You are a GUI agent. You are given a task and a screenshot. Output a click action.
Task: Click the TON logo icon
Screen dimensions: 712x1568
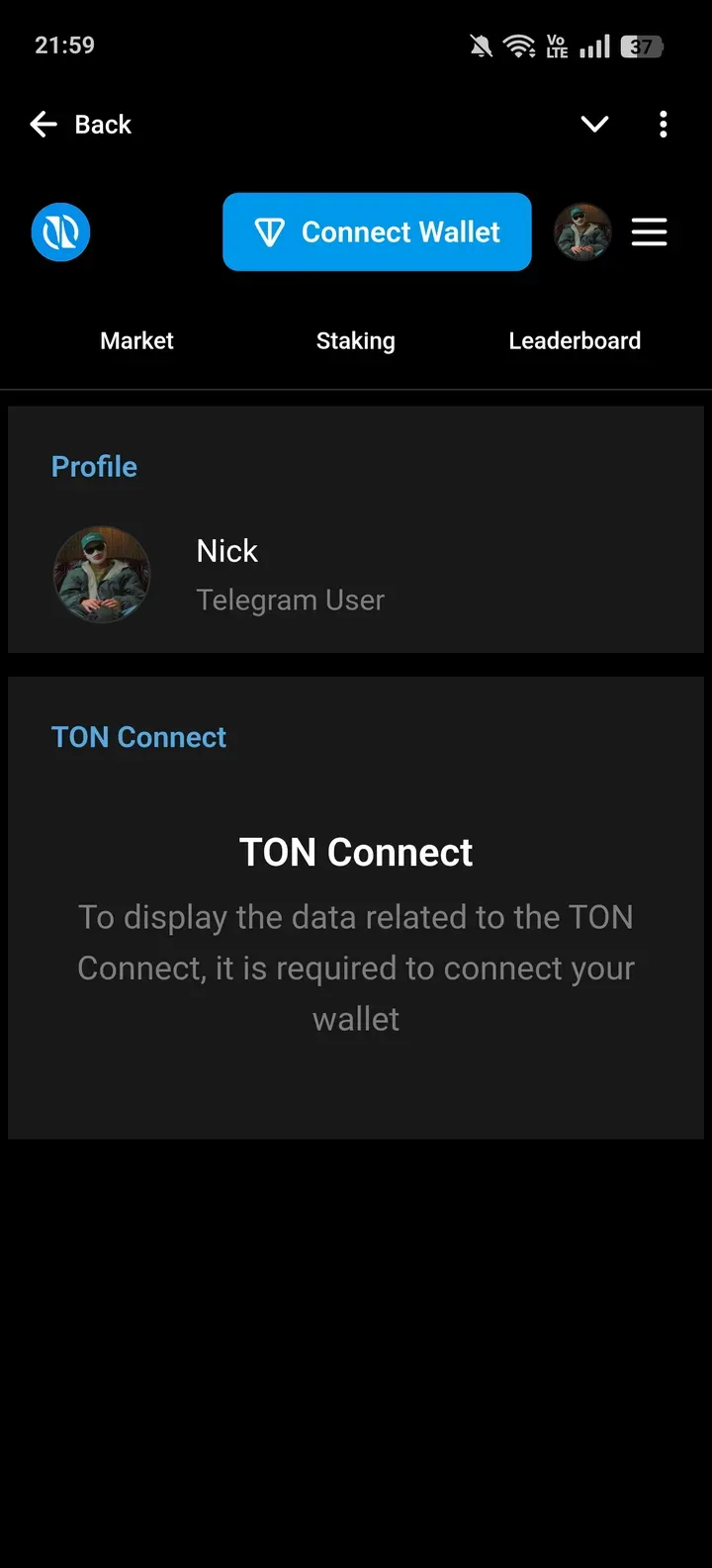click(60, 231)
